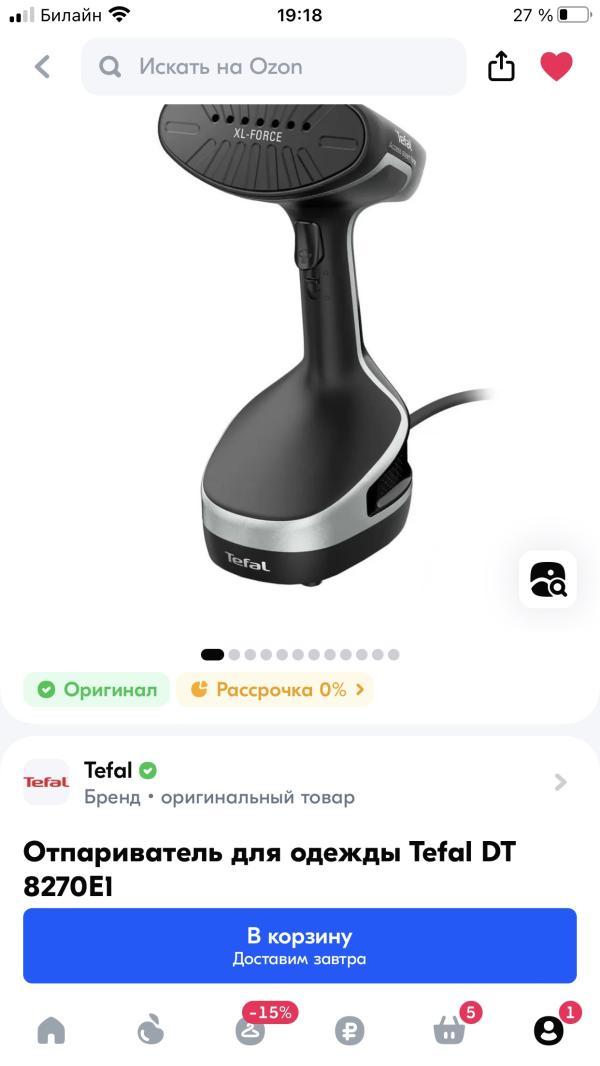Switch to the home tab
Screen dimensions: 600x1066
(x=51, y=1030)
